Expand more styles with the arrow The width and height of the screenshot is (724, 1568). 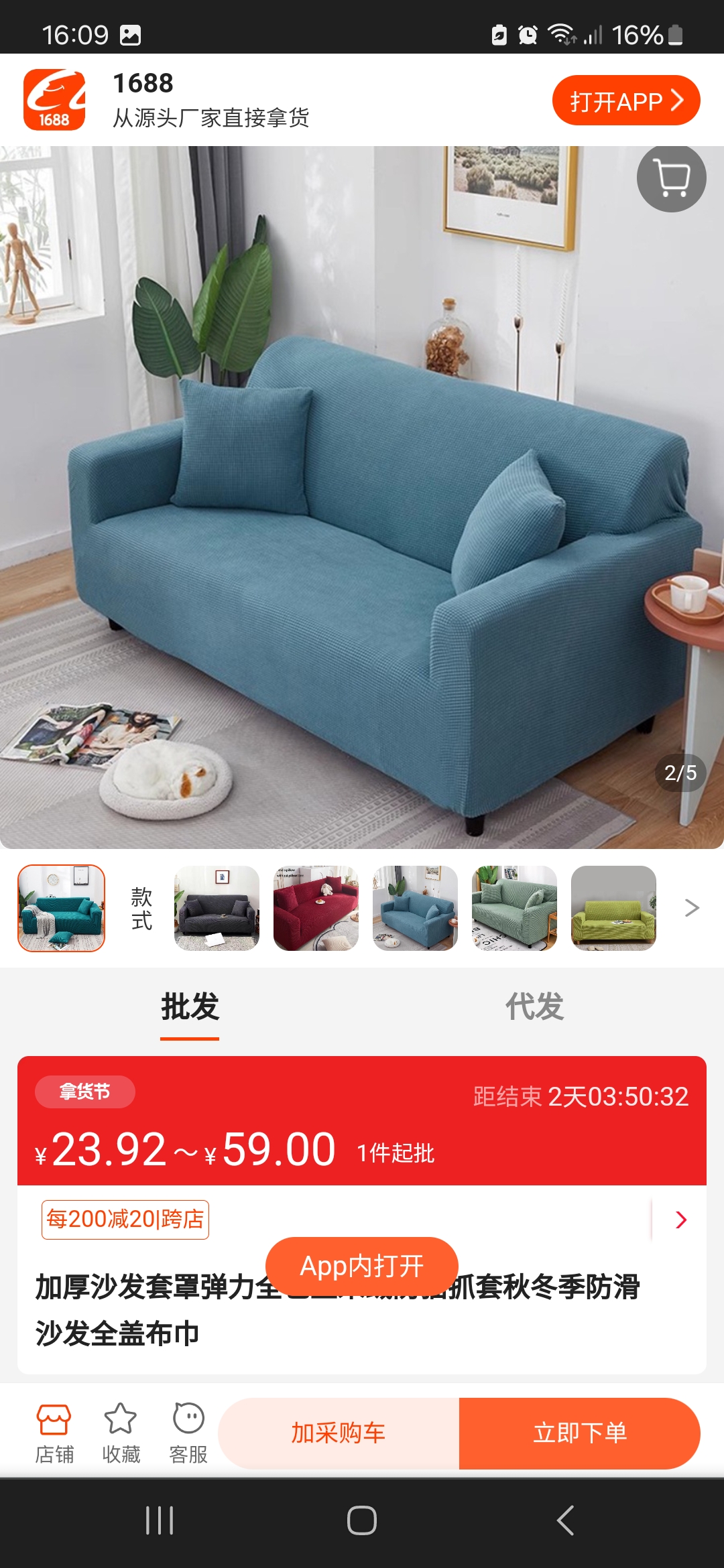(691, 908)
